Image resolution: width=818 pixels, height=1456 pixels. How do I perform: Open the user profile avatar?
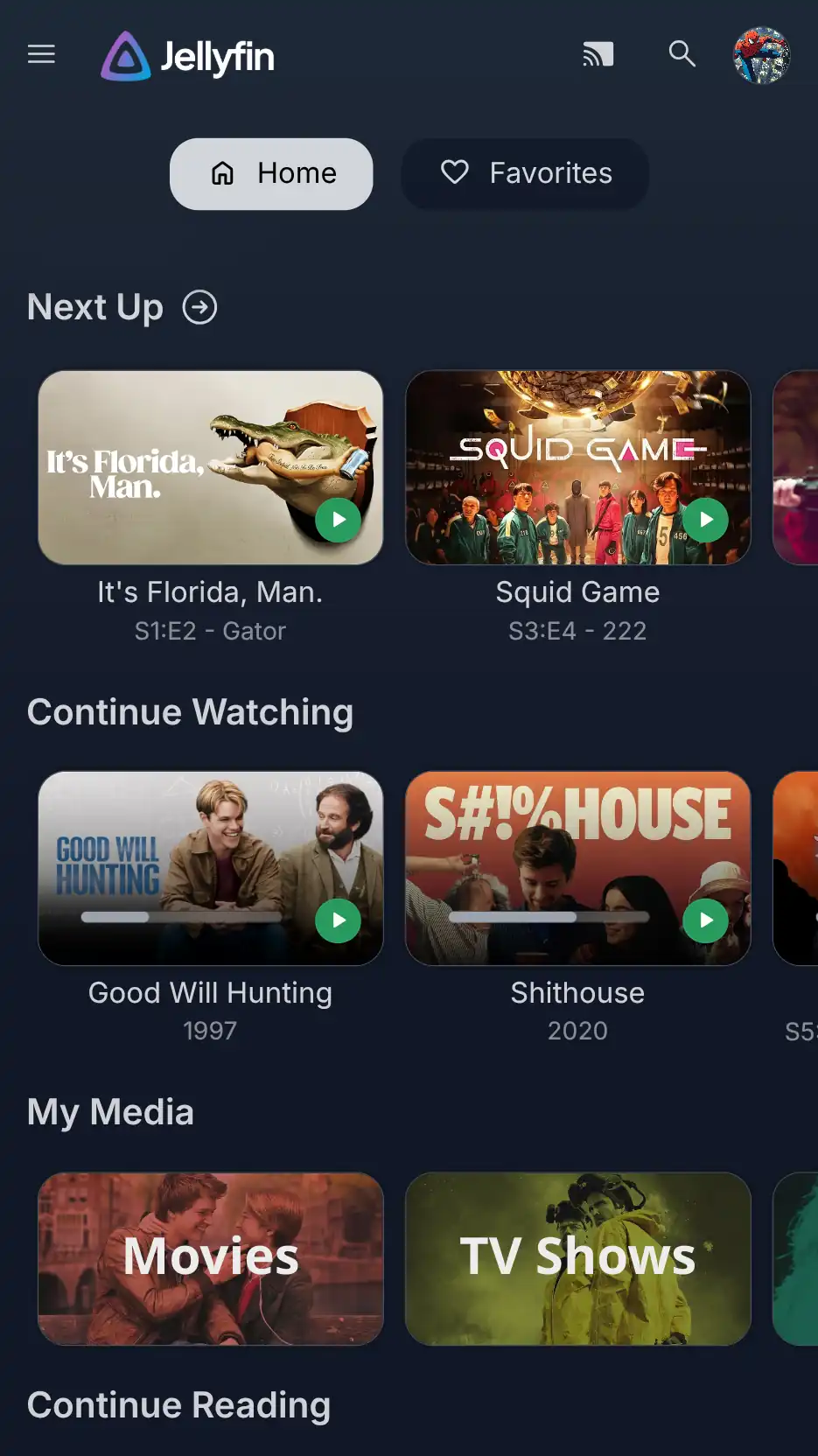tap(761, 55)
